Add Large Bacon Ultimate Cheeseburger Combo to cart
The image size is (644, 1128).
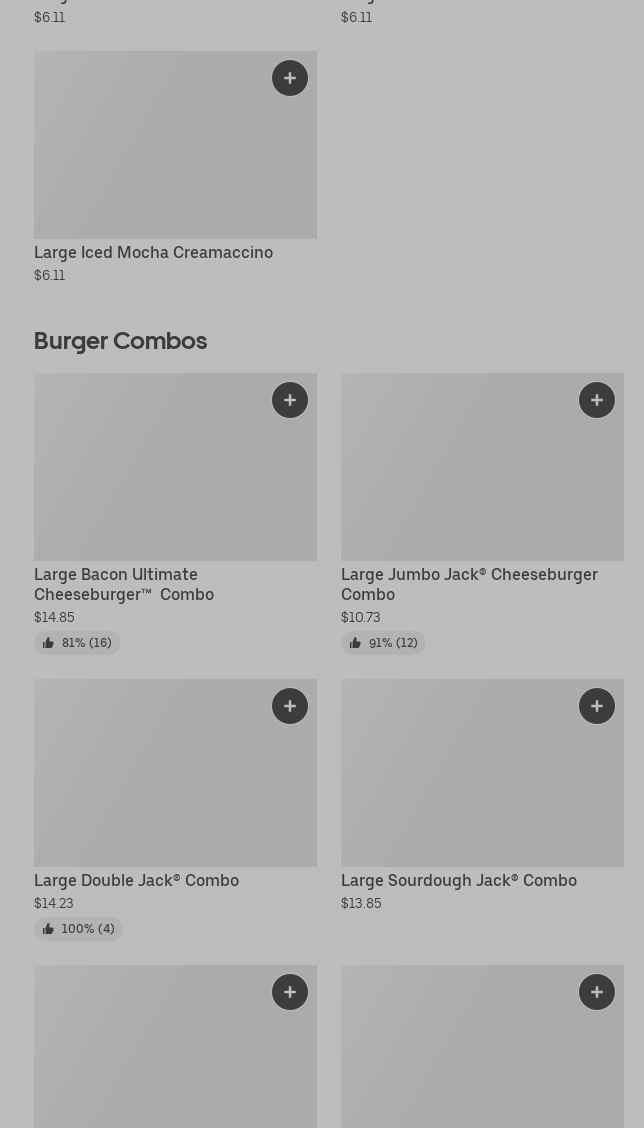coord(290,400)
